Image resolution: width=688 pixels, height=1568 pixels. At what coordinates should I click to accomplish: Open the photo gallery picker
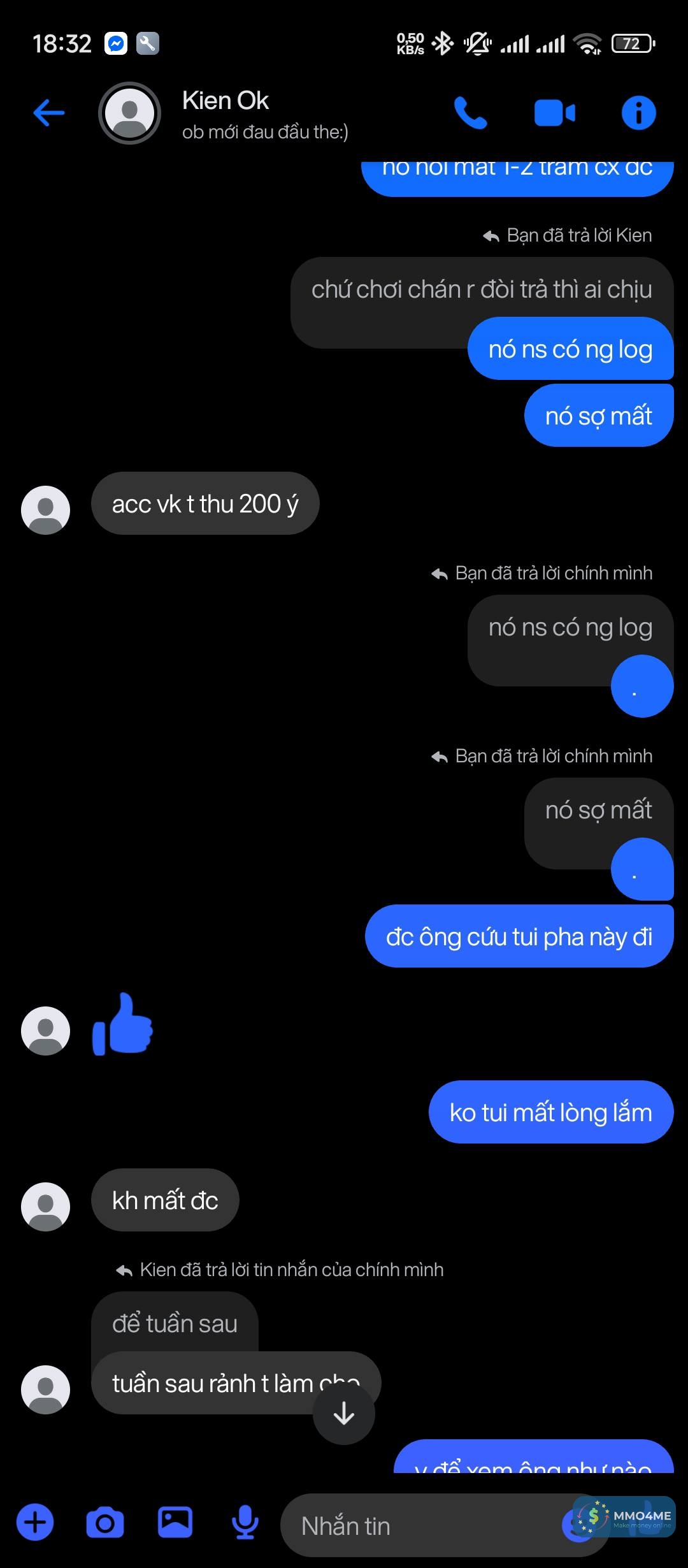(x=175, y=1523)
